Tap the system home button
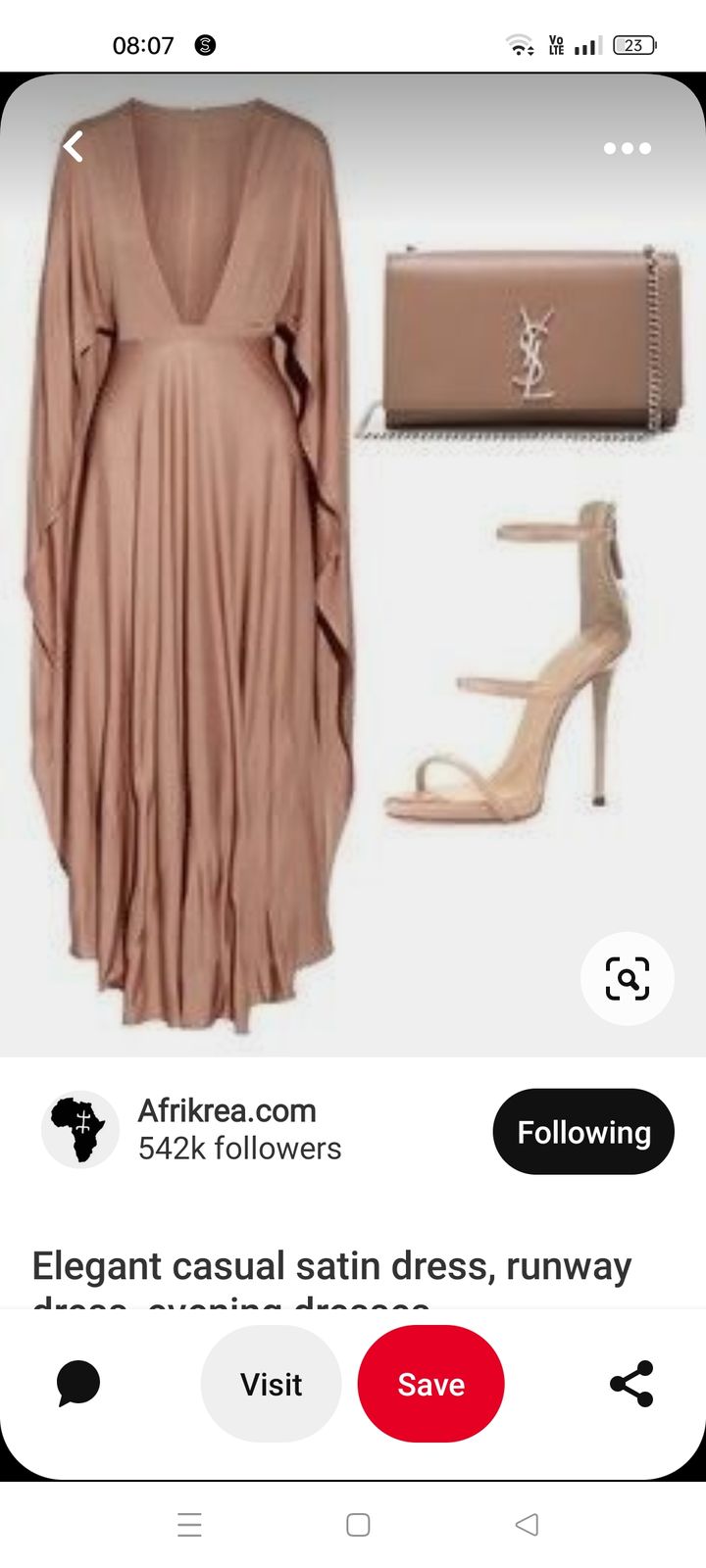The width and height of the screenshot is (706, 1568). [358, 1524]
